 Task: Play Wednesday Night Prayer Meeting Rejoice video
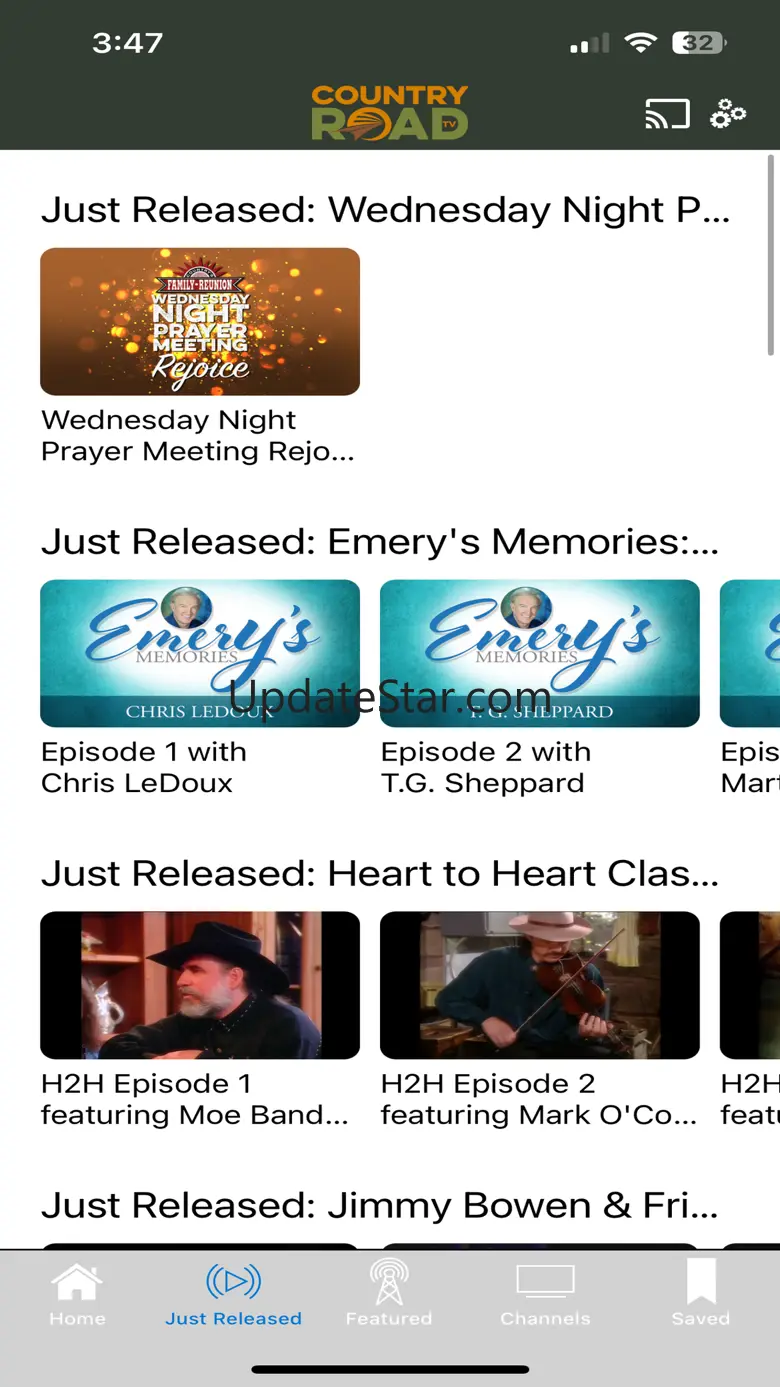(x=200, y=321)
